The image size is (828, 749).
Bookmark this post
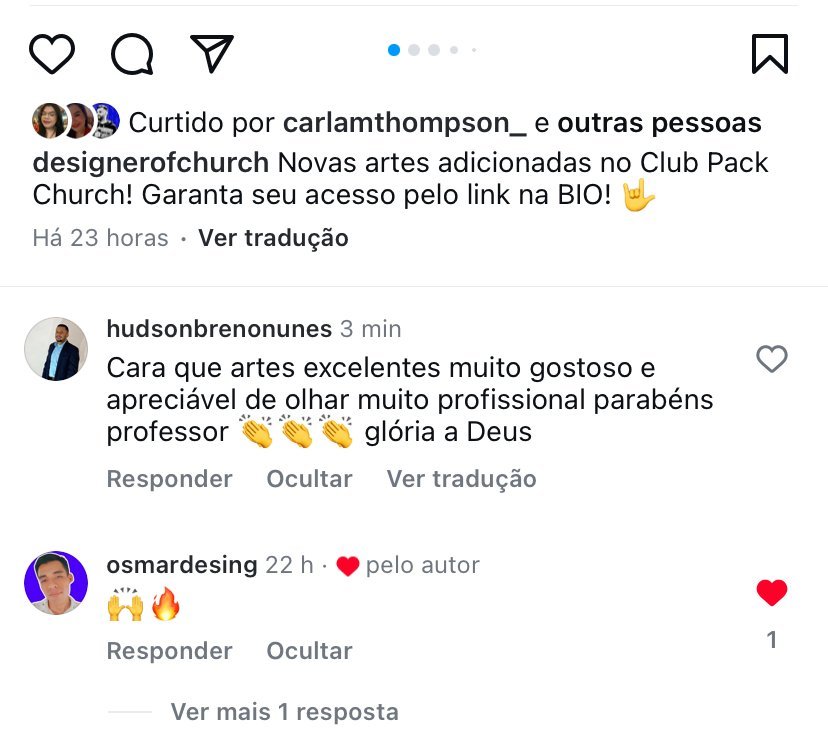[769, 54]
